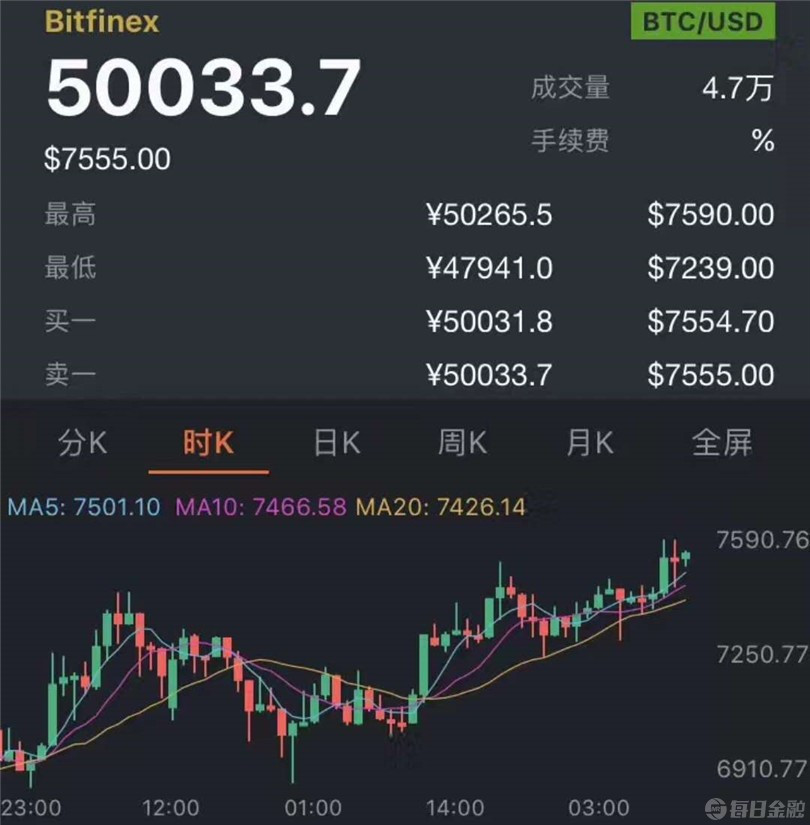Open the 周K weekly chart view

[x=460, y=442]
